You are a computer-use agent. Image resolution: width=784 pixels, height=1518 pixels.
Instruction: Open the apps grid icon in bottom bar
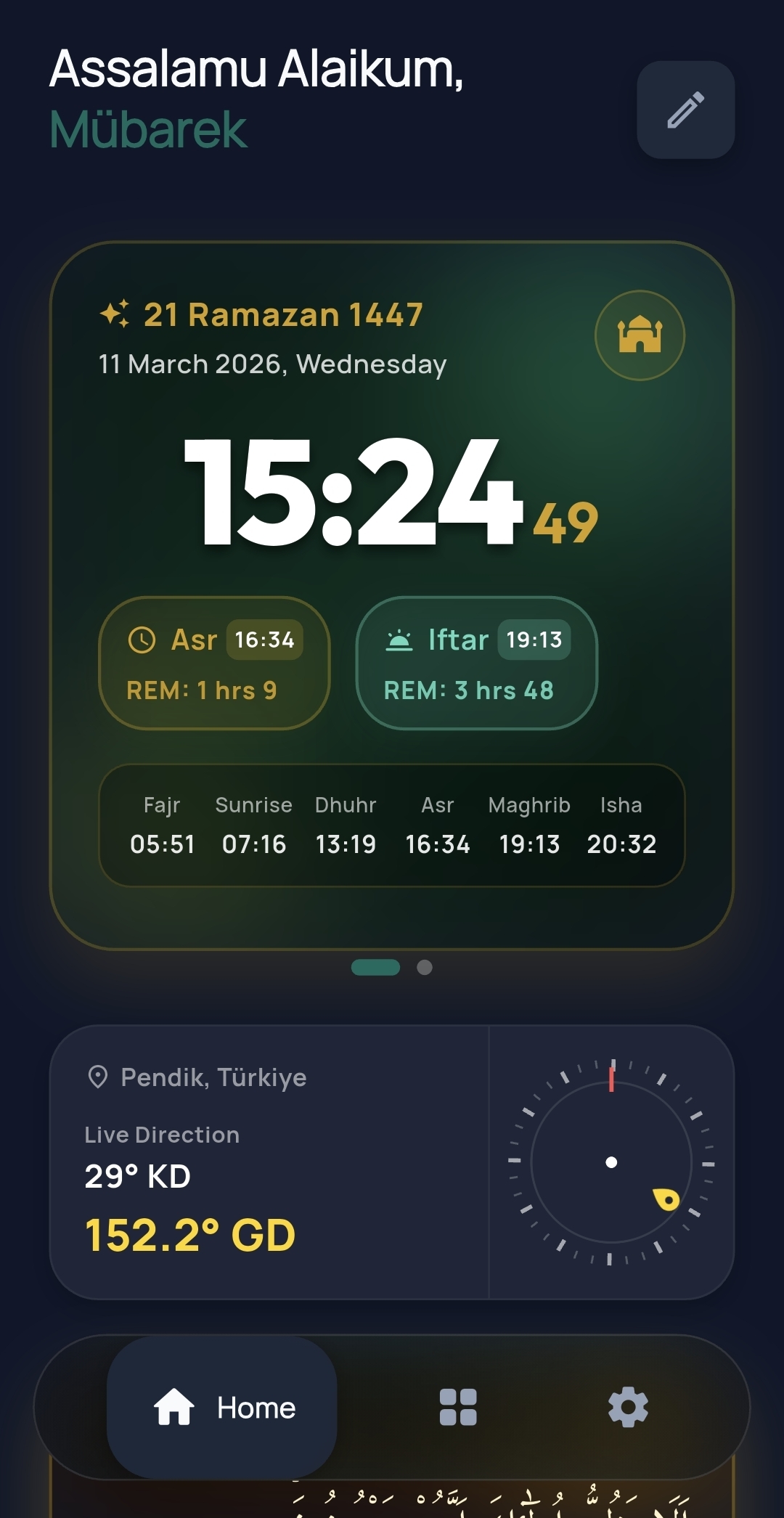click(x=458, y=1407)
